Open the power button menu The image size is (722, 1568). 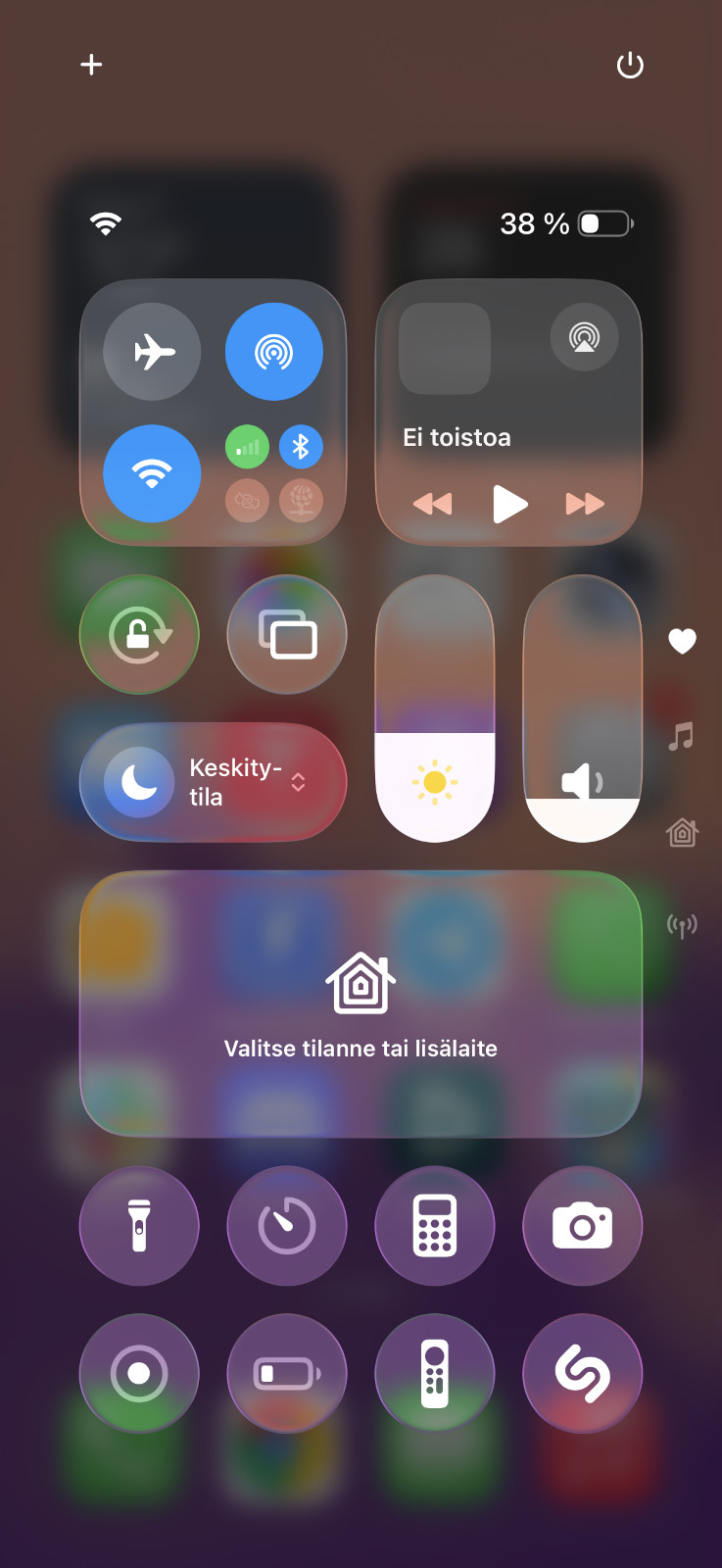coord(630,66)
